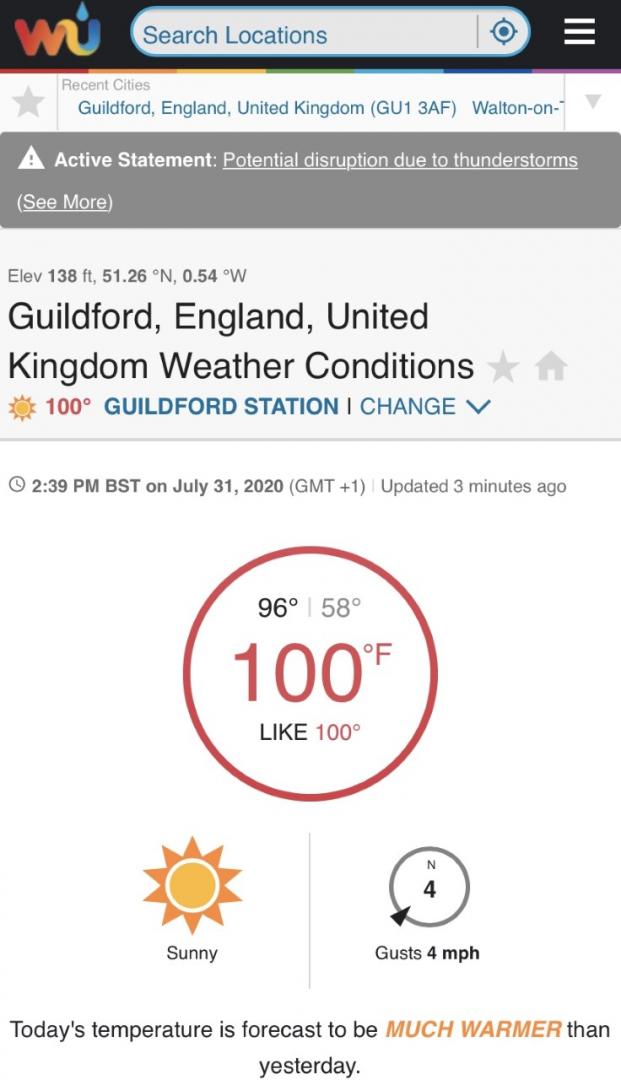Select recent city Walton-on-Thames
The width and height of the screenshot is (621, 1080).
(518, 108)
